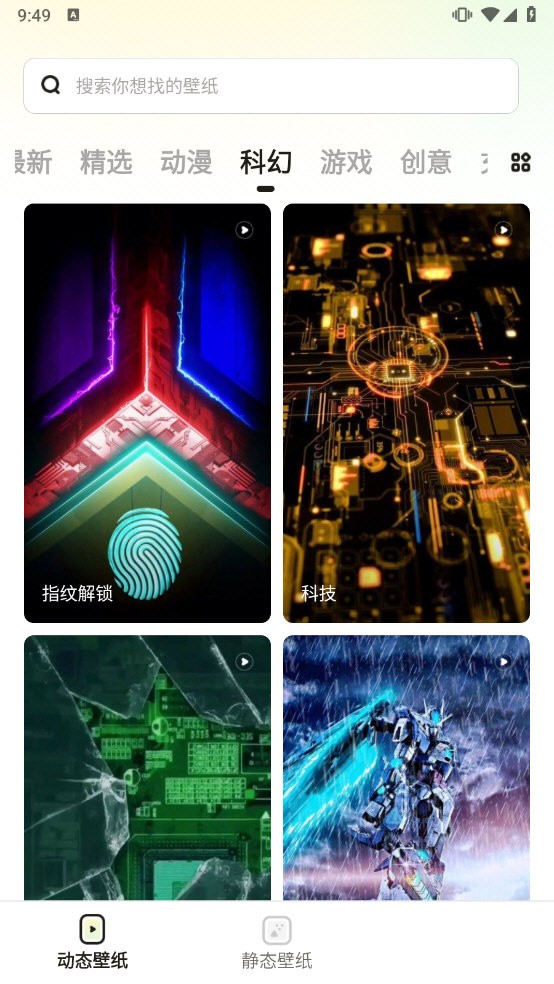
Task: Open the robot in rain wallpaper
Action: [x=407, y=767]
